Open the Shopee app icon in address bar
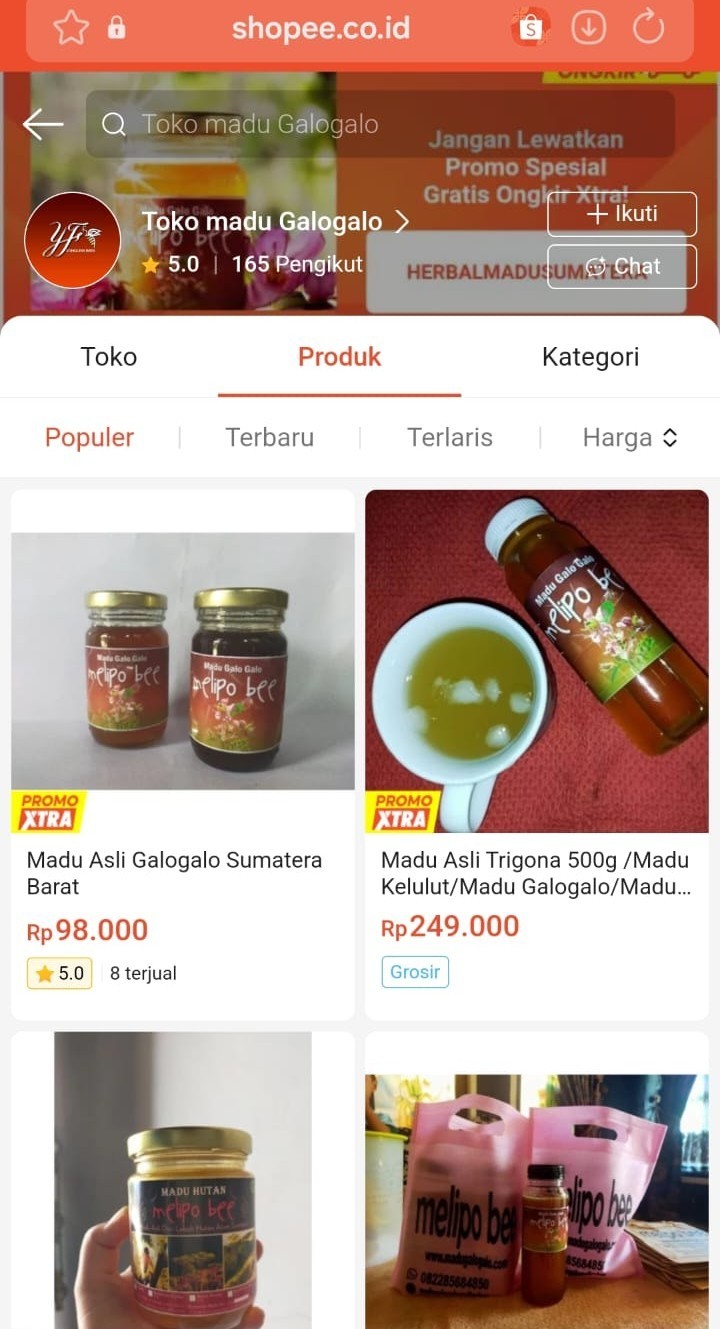 pos(530,28)
